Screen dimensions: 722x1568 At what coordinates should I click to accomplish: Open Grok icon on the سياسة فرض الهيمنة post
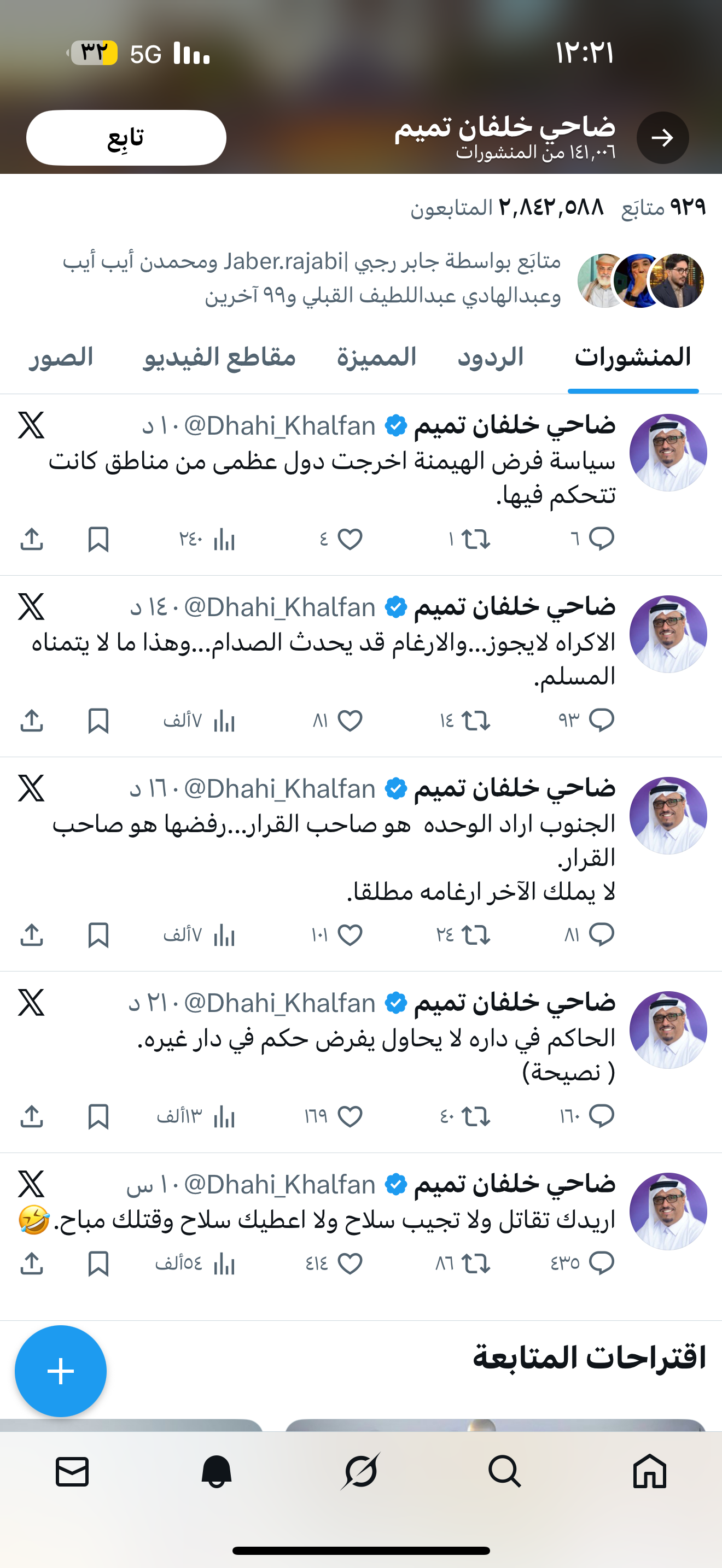(x=31, y=425)
